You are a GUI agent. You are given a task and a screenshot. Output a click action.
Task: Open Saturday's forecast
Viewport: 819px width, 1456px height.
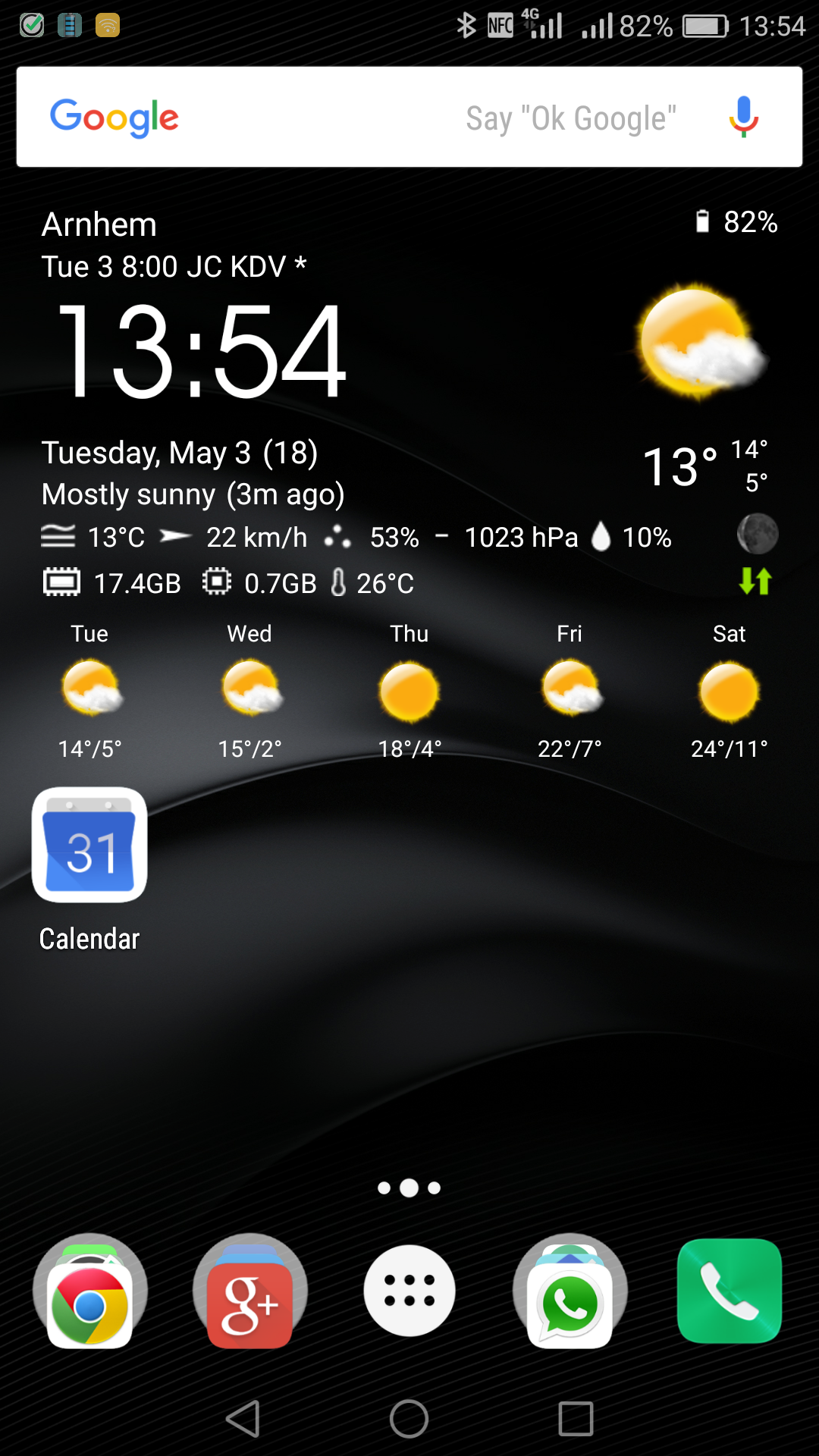tap(730, 692)
